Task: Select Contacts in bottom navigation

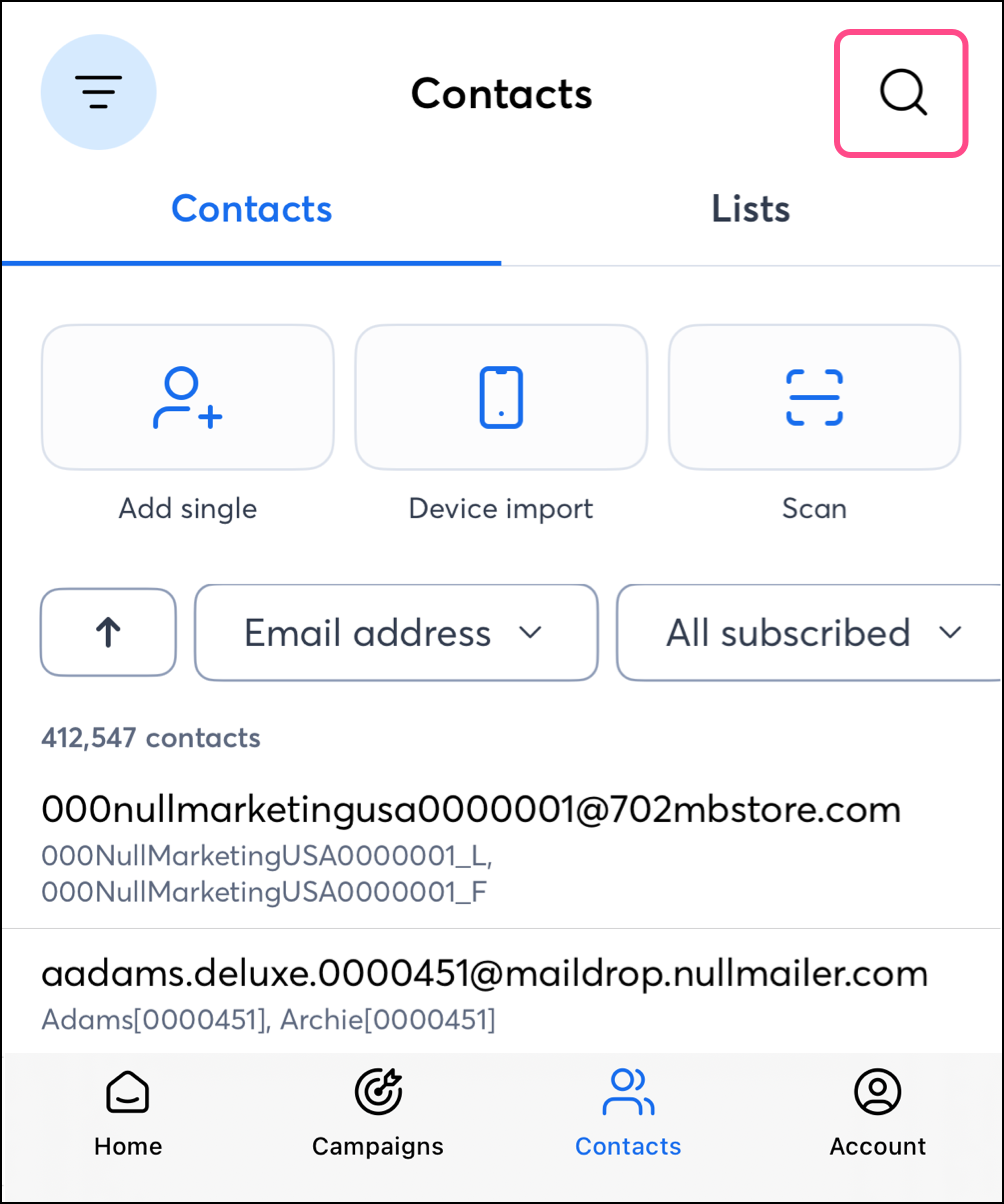Action: pyautogui.click(x=628, y=1113)
